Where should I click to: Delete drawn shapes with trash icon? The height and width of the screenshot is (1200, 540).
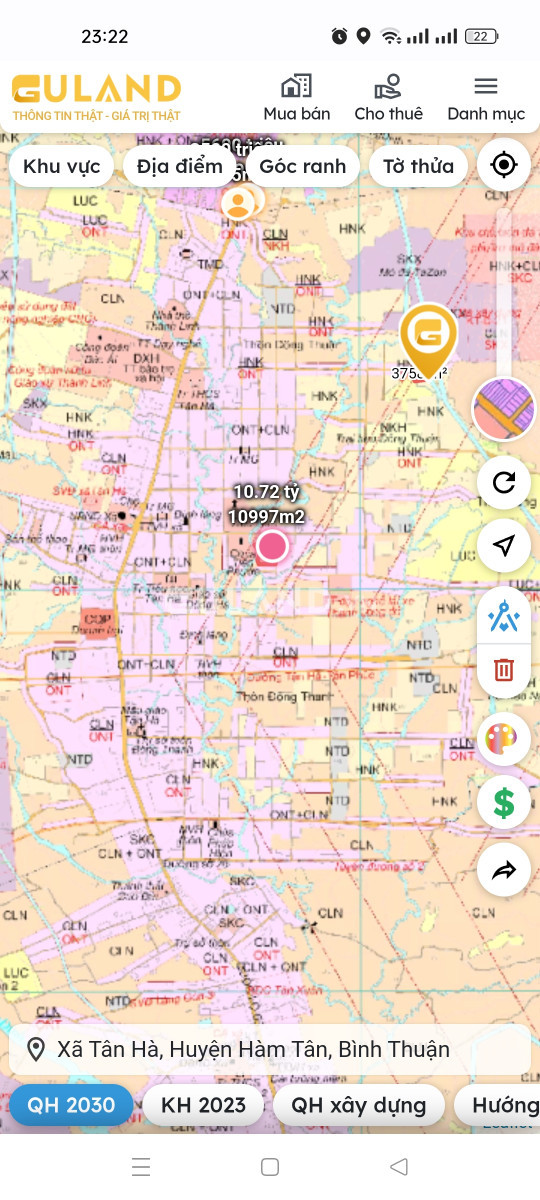pos(504,669)
